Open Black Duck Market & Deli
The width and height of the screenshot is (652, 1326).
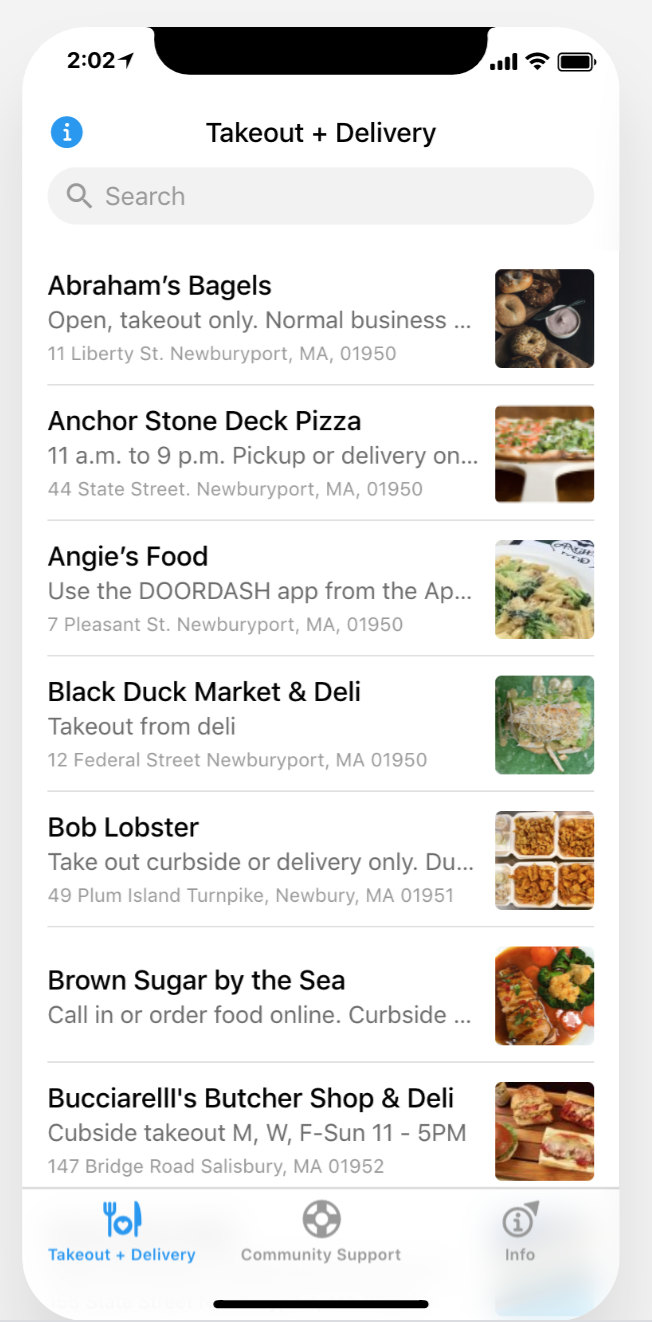pos(321,725)
